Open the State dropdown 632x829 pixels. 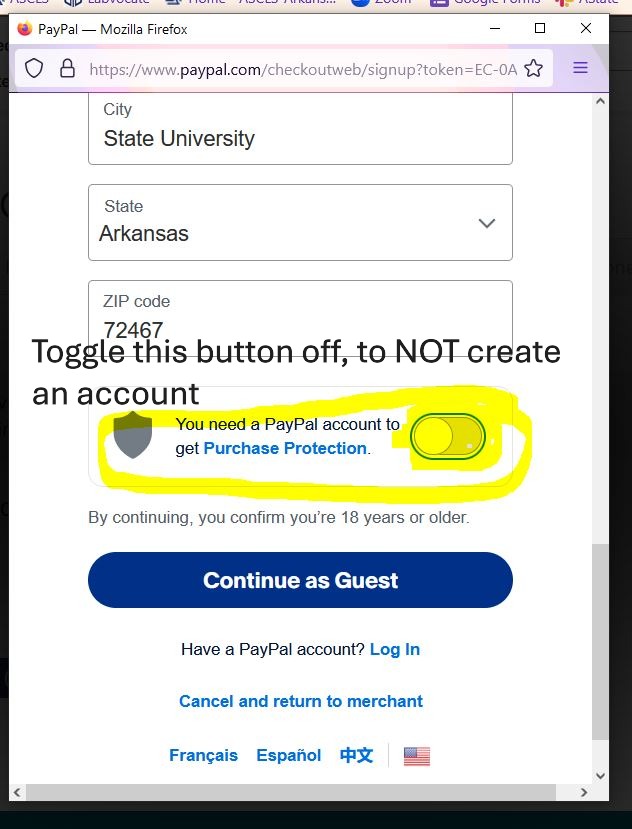300,223
